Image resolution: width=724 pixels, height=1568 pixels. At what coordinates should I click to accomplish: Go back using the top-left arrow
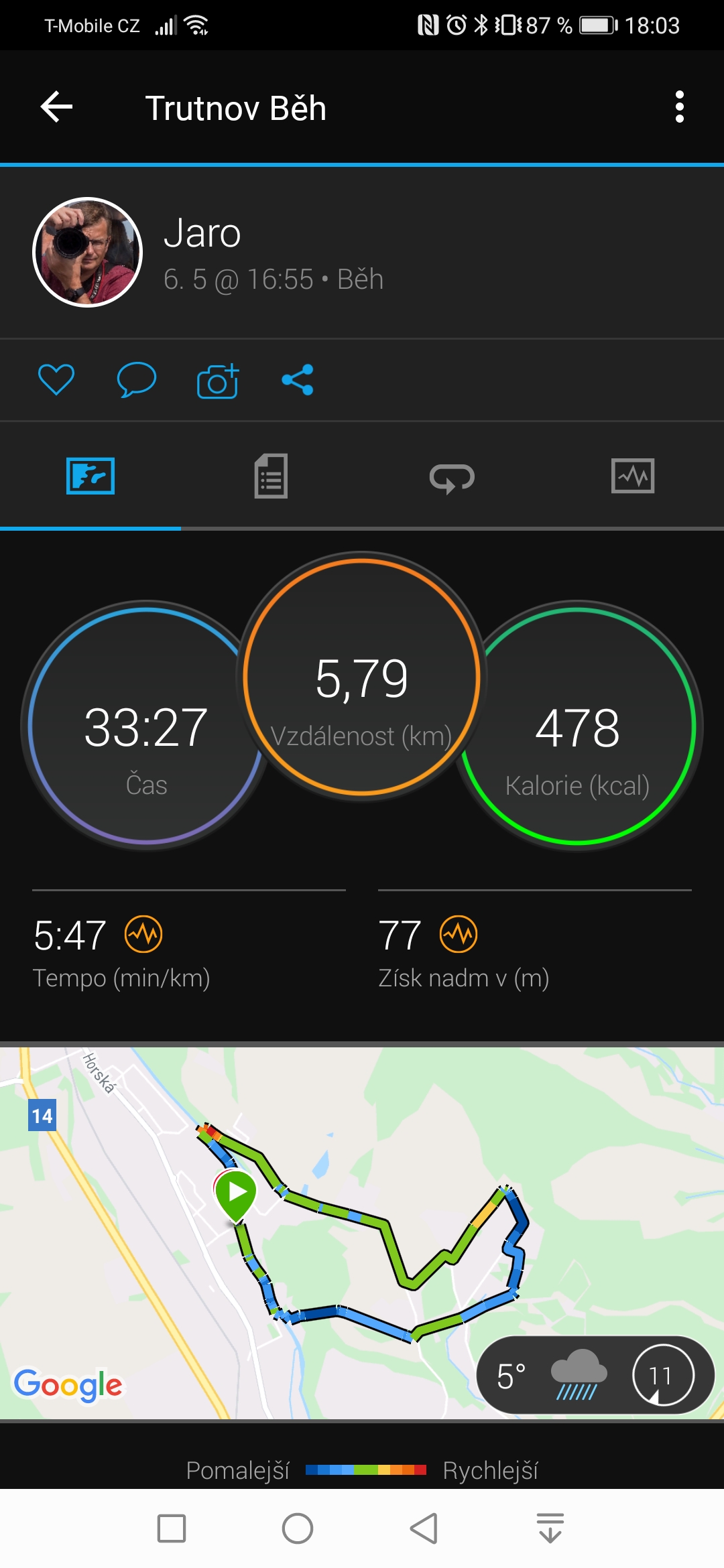56,107
